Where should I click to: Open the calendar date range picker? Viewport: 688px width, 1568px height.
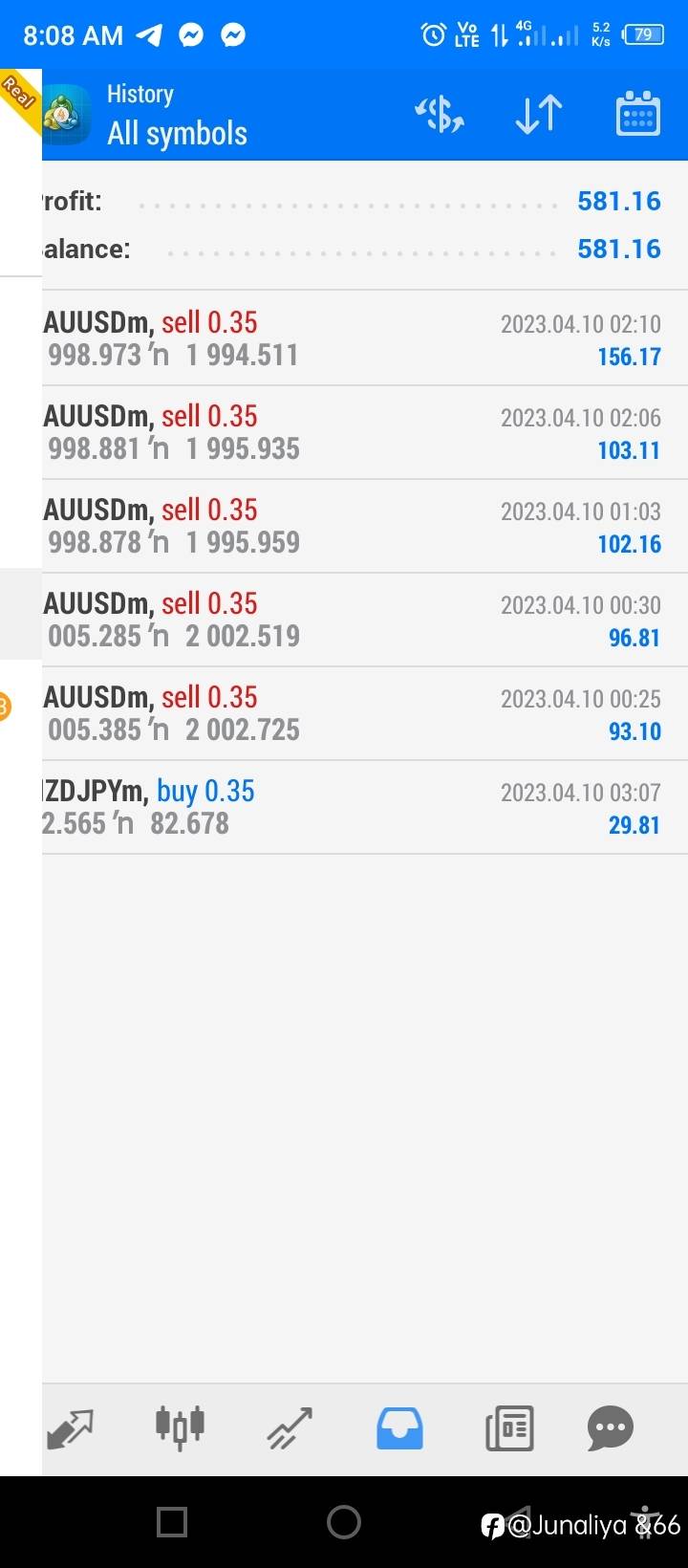tap(638, 114)
